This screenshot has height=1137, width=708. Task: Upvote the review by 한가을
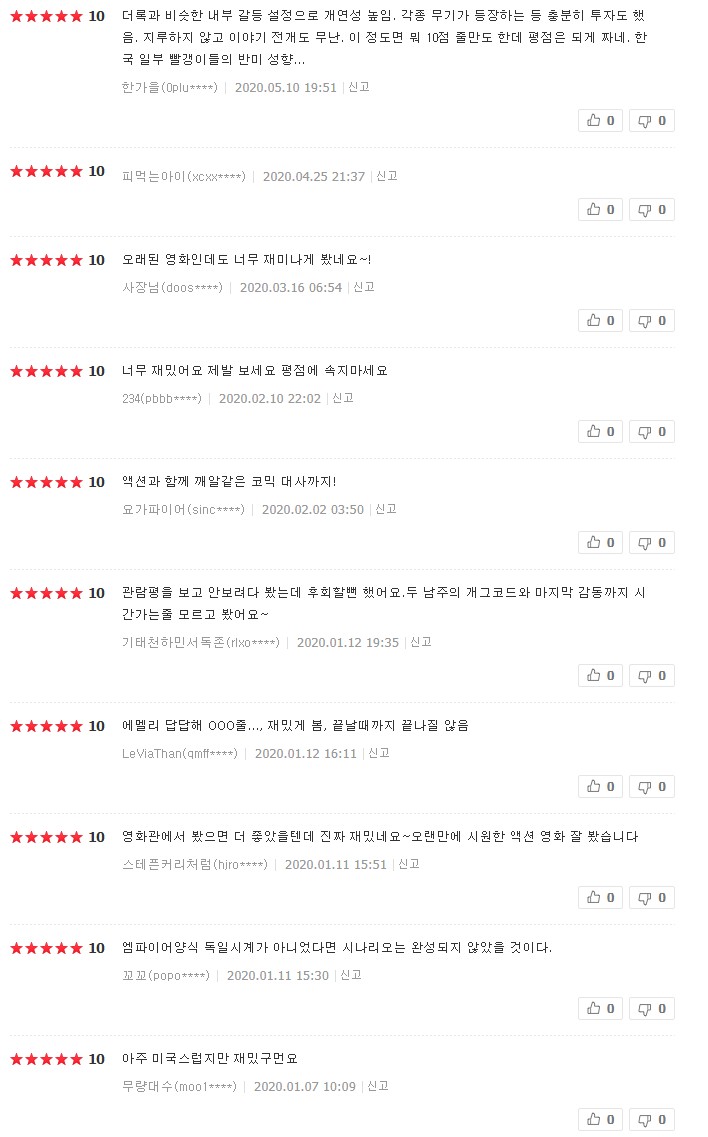click(x=601, y=120)
